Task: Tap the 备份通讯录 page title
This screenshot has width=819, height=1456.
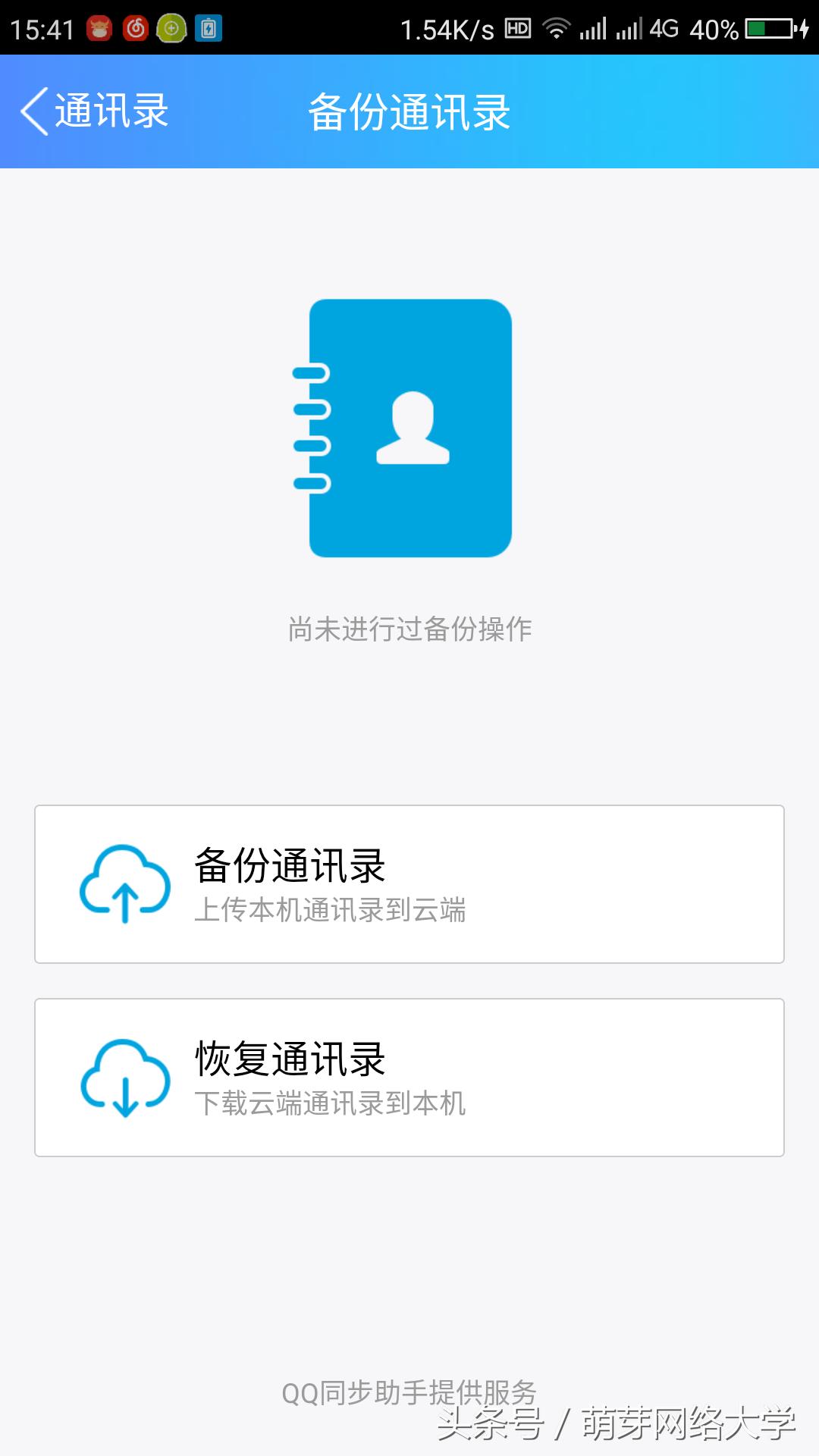Action: (409, 111)
